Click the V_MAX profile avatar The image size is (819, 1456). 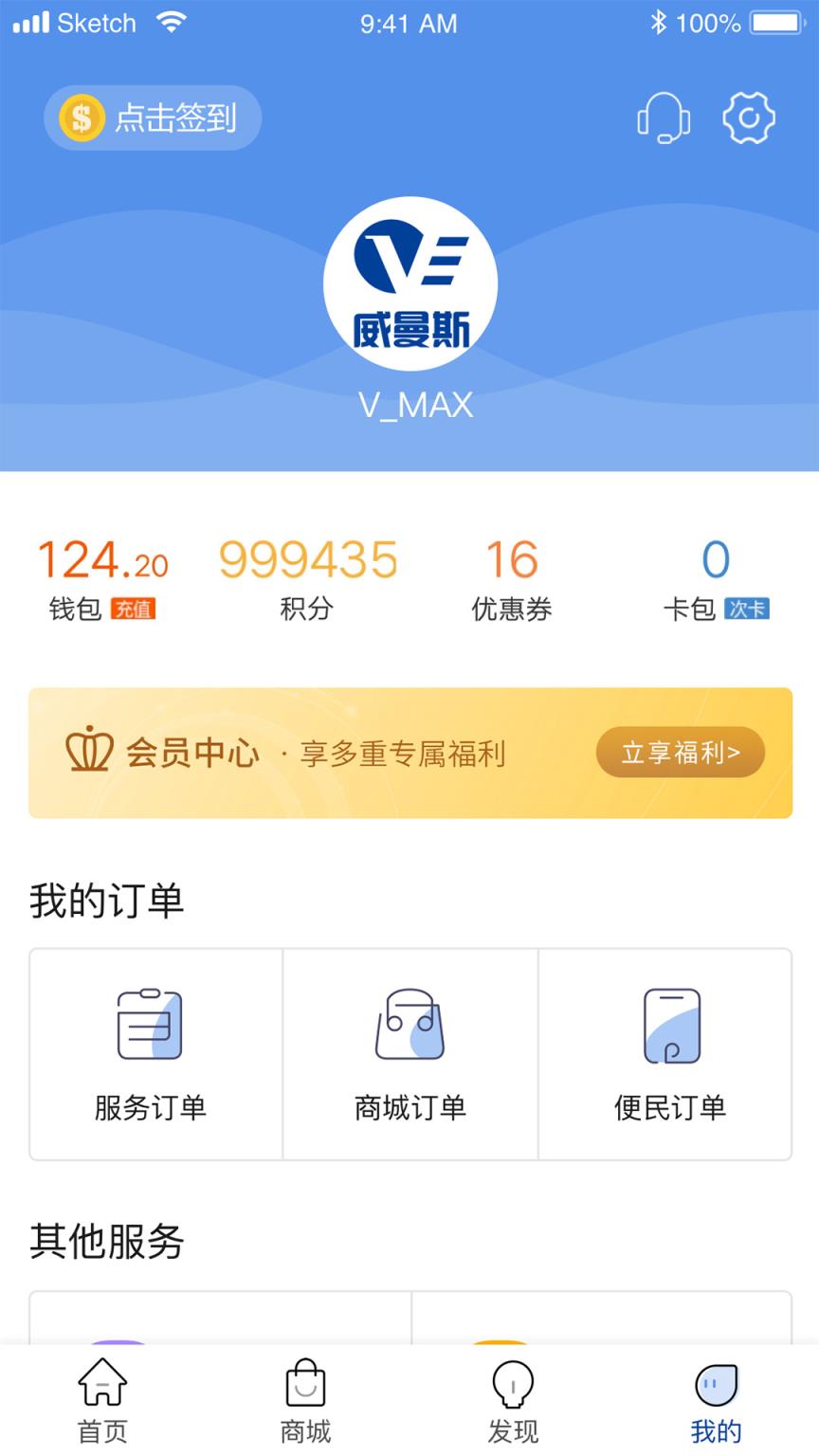point(409,282)
